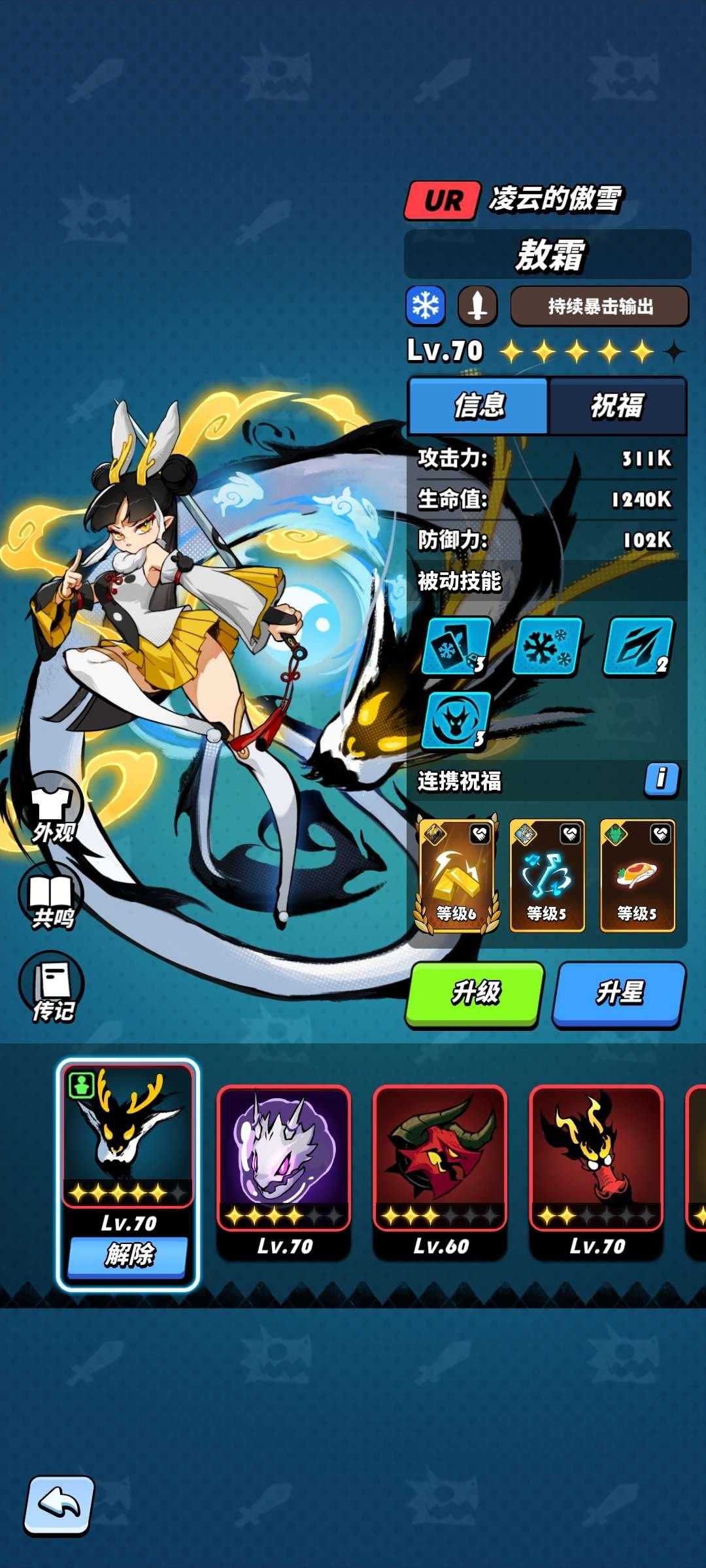Tap the green 升级 button

[x=475, y=993]
